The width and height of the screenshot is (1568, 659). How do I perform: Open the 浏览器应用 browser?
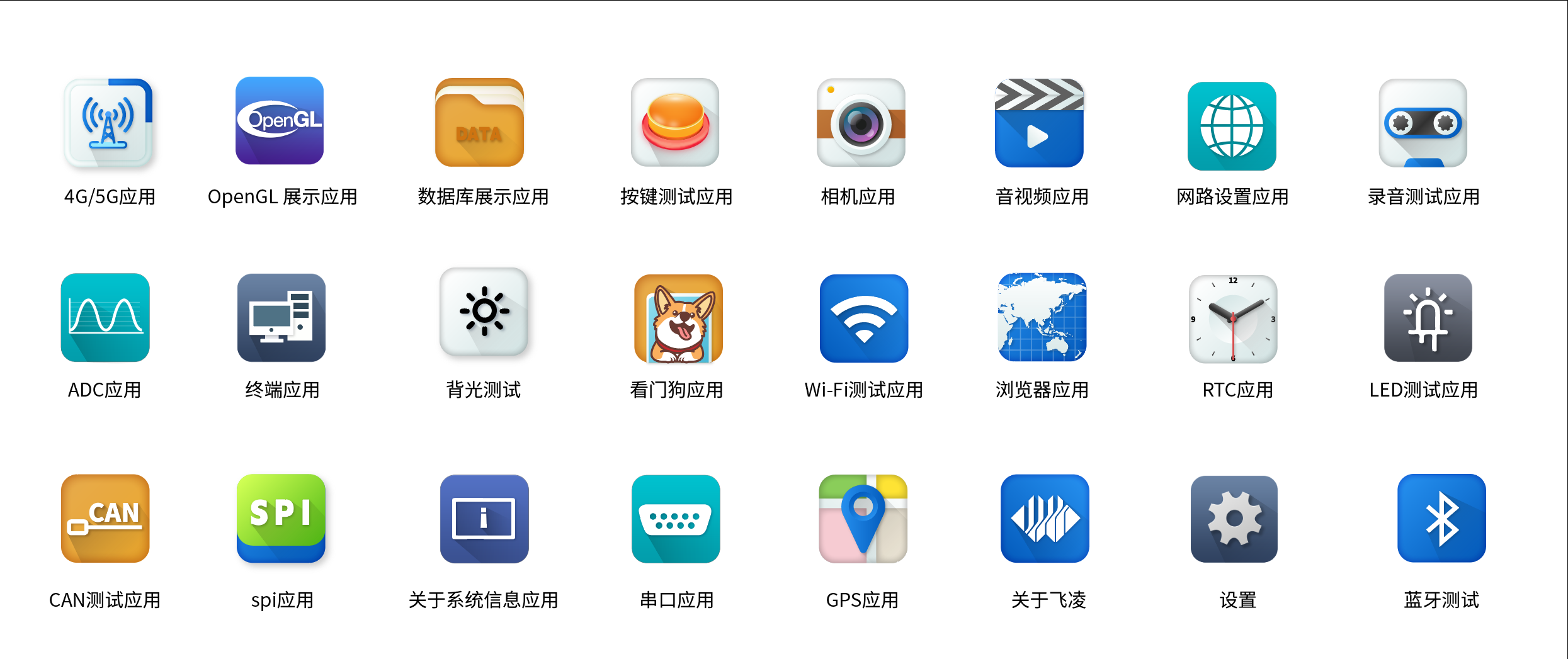1042,317
